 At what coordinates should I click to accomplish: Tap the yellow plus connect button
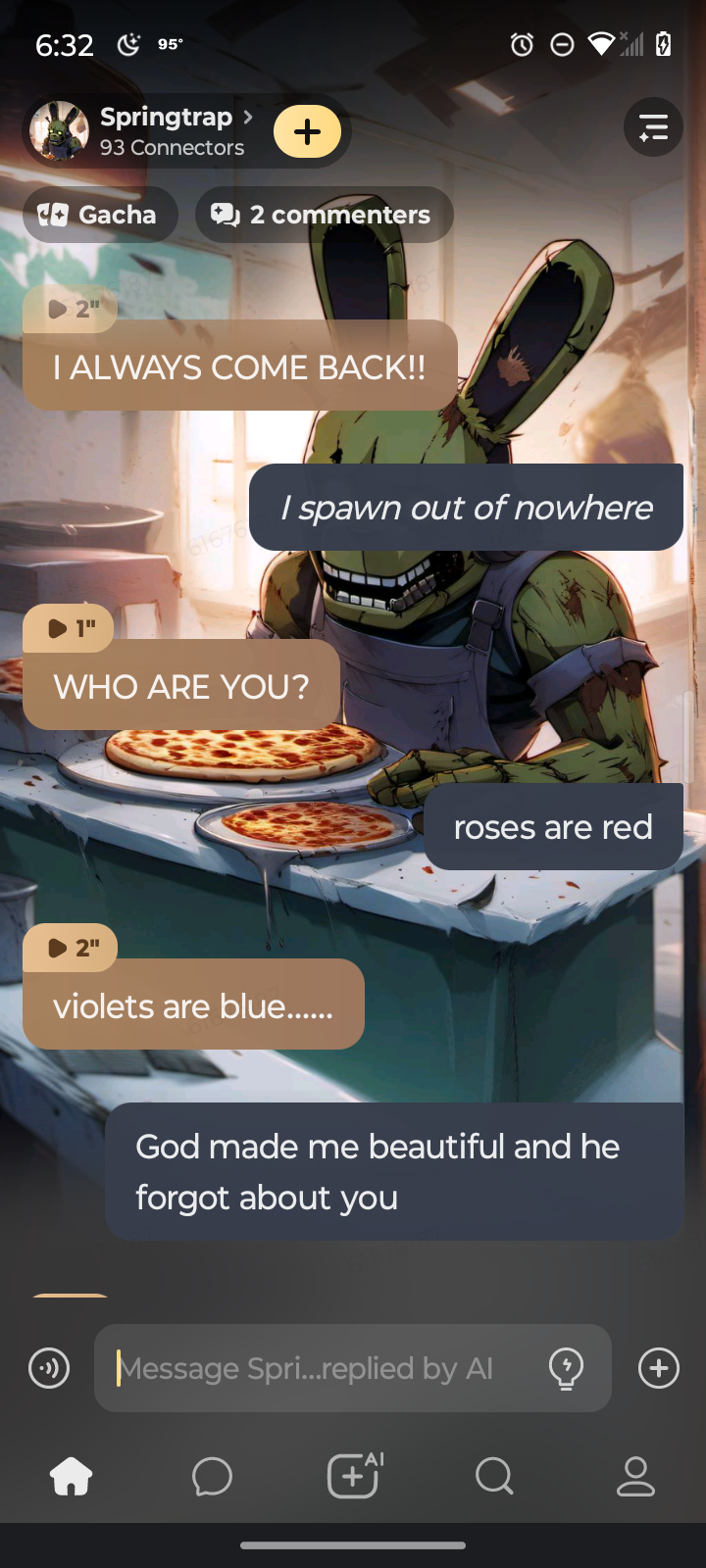click(x=307, y=131)
